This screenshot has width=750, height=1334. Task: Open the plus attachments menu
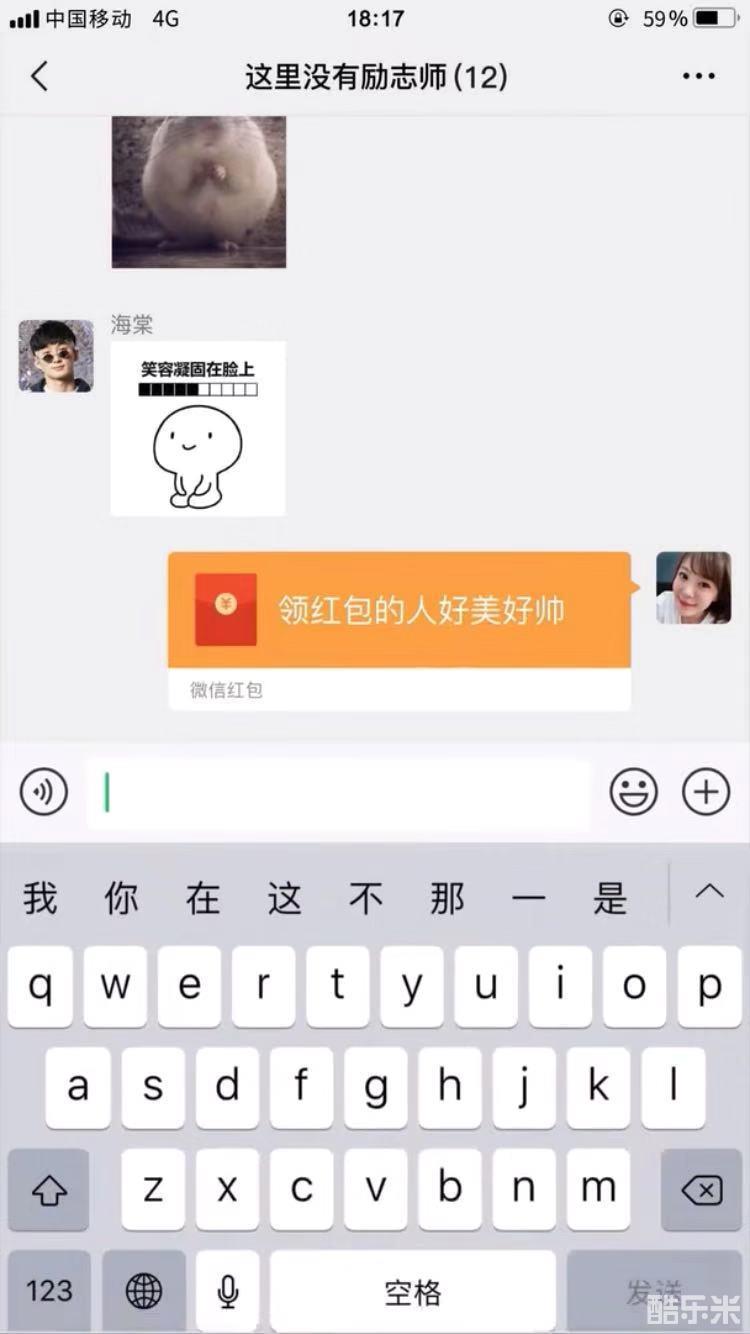[706, 793]
